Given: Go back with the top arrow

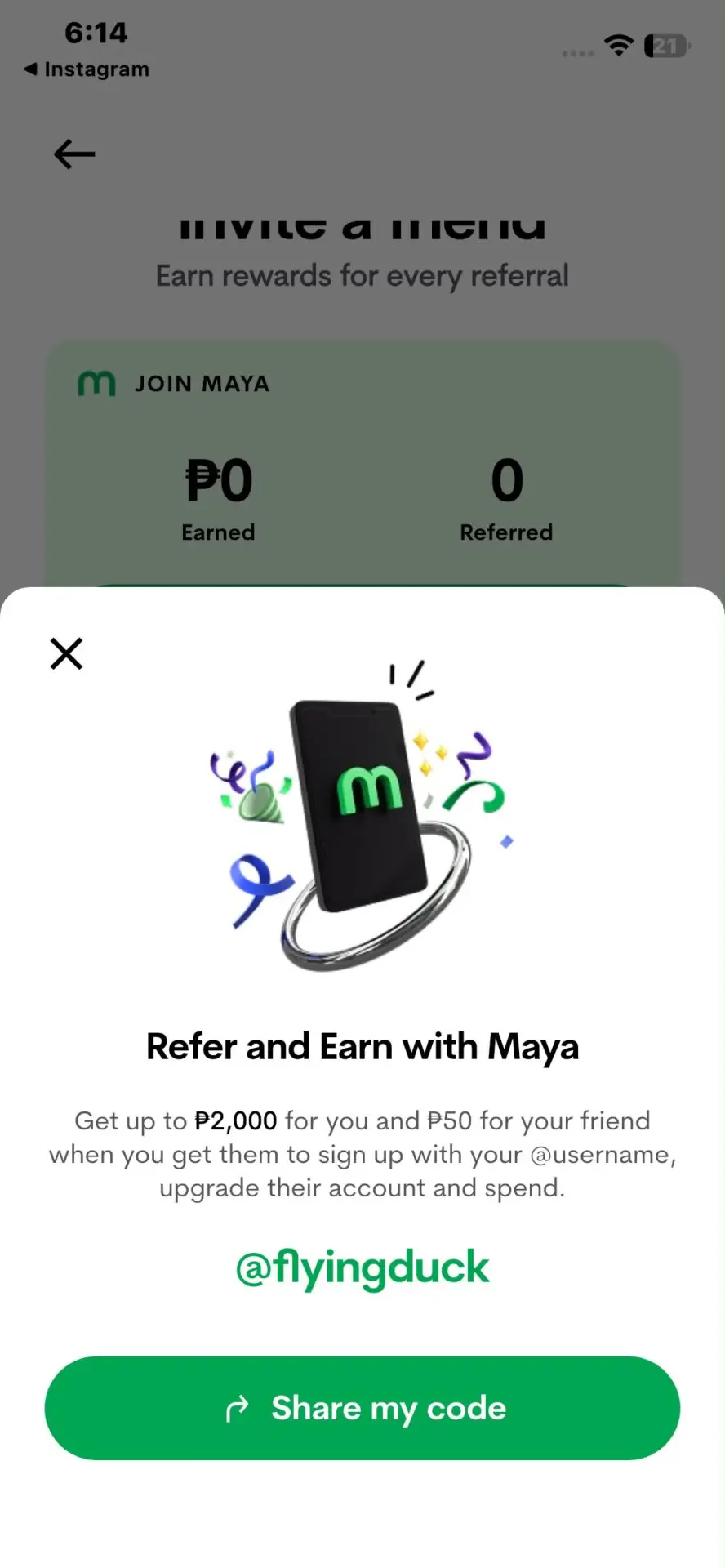Looking at the screenshot, I should pos(74,154).
